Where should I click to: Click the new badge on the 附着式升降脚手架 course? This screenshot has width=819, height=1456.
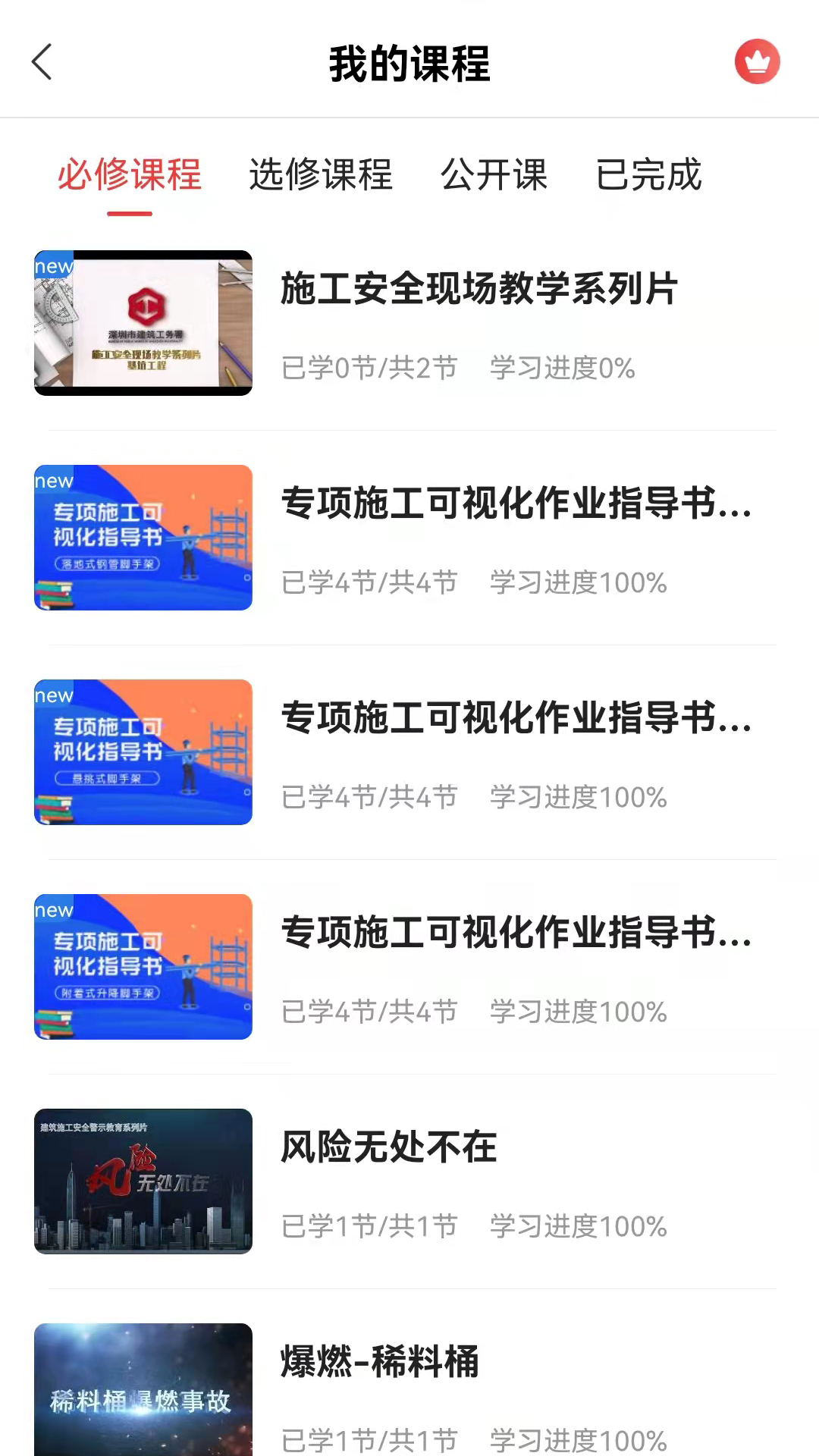[53, 910]
